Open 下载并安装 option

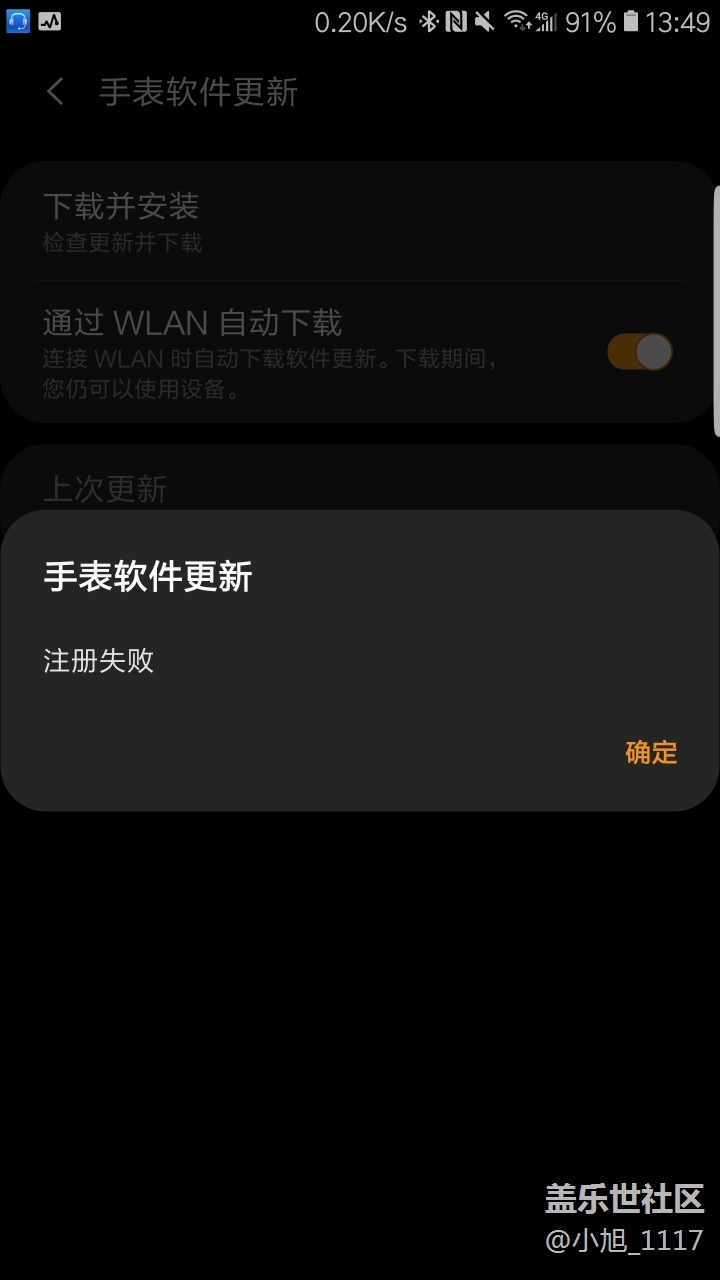(360, 222)
